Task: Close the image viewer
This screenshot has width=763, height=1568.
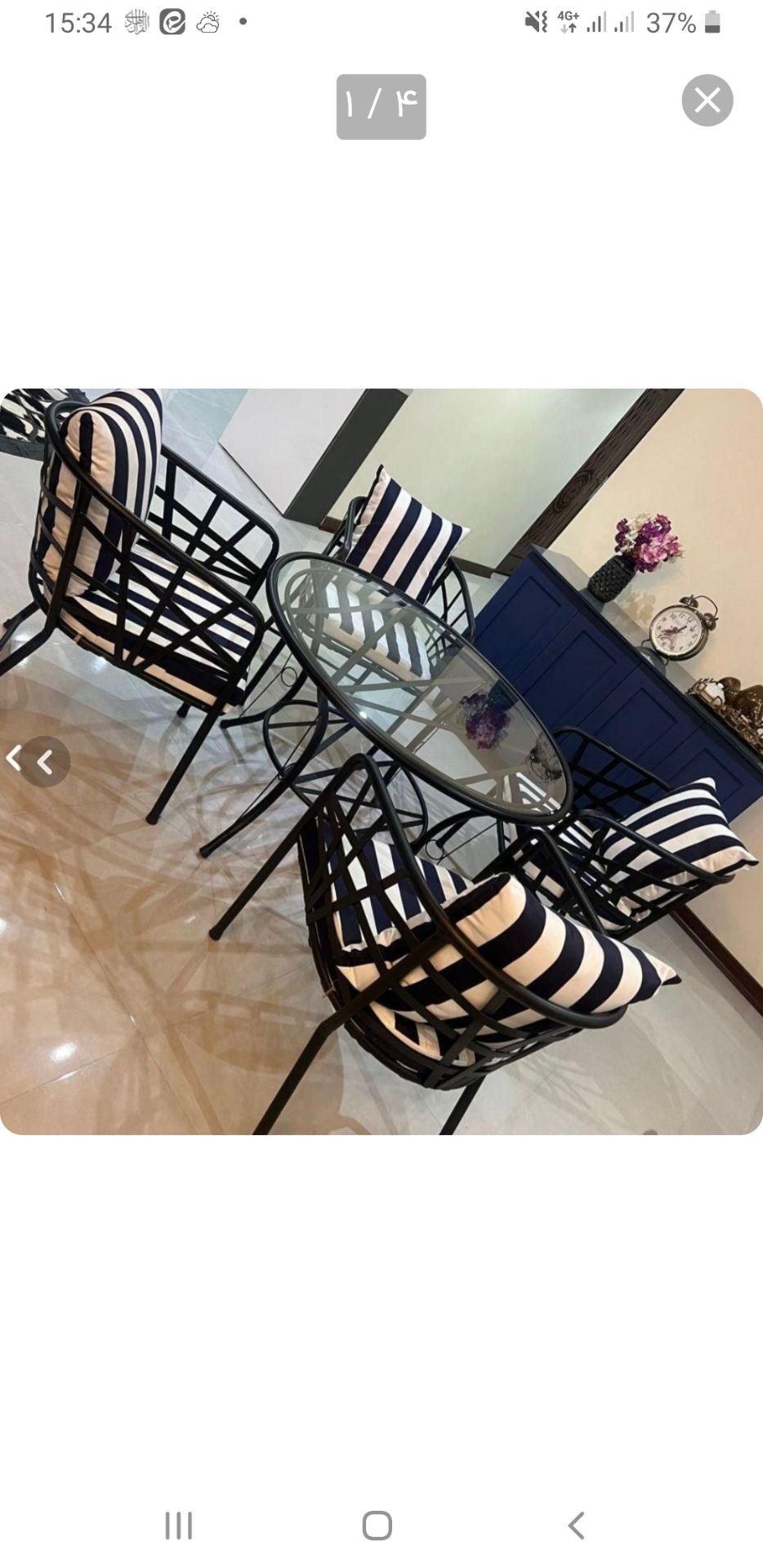Action: 707,100
